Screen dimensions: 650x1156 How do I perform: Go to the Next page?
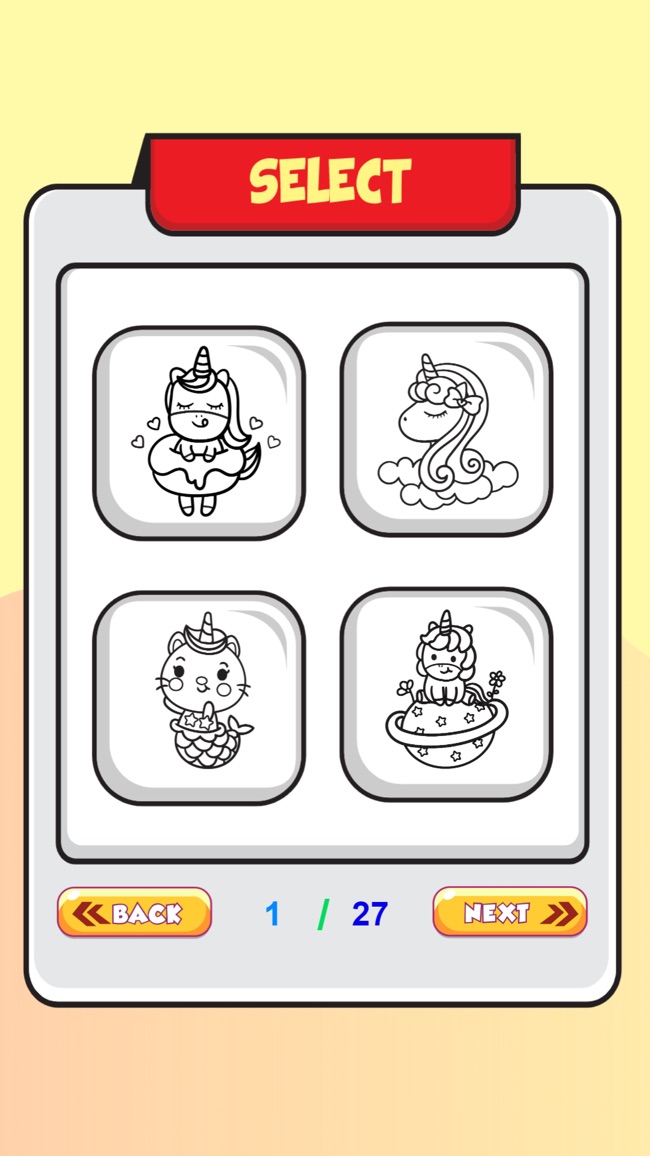click(509, 912)
